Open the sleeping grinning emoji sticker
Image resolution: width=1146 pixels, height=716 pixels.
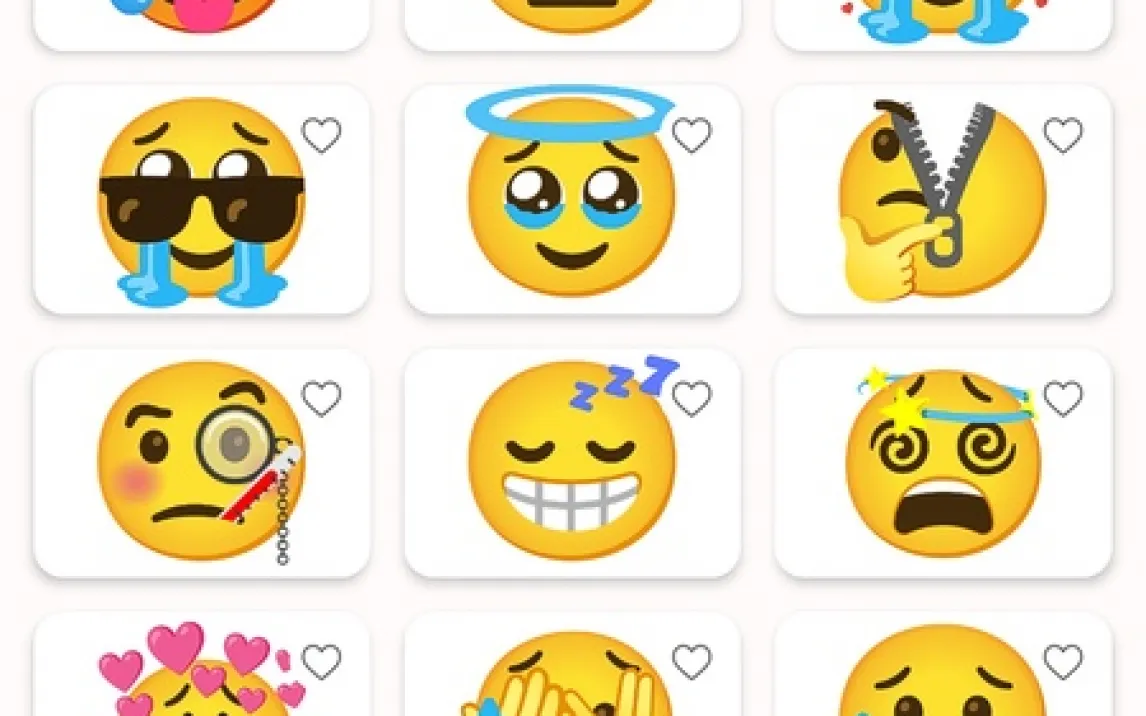pos(570,465)
